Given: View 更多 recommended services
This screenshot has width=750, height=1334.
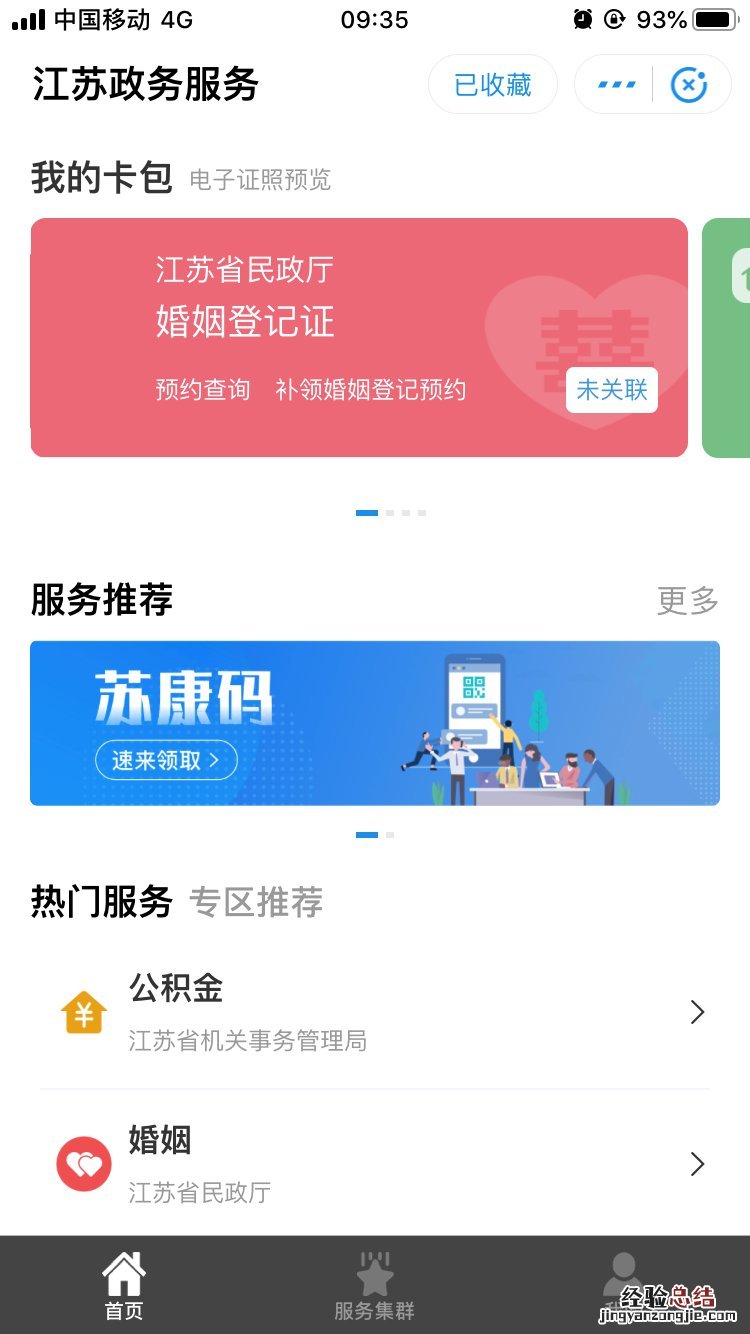Looking at the screenshot, I should [x=687, y=600].
